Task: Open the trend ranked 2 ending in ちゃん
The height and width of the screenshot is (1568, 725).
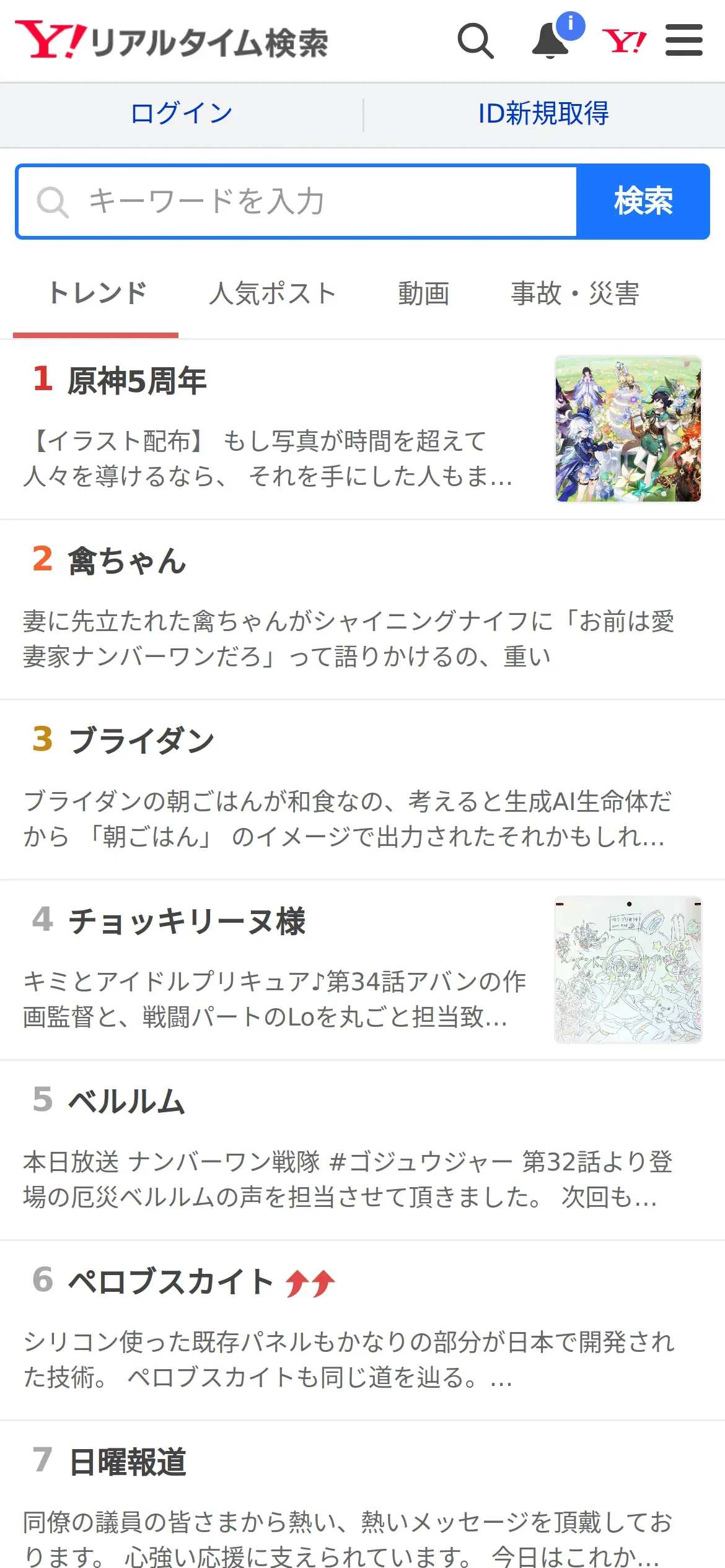Action: (127, 561)
